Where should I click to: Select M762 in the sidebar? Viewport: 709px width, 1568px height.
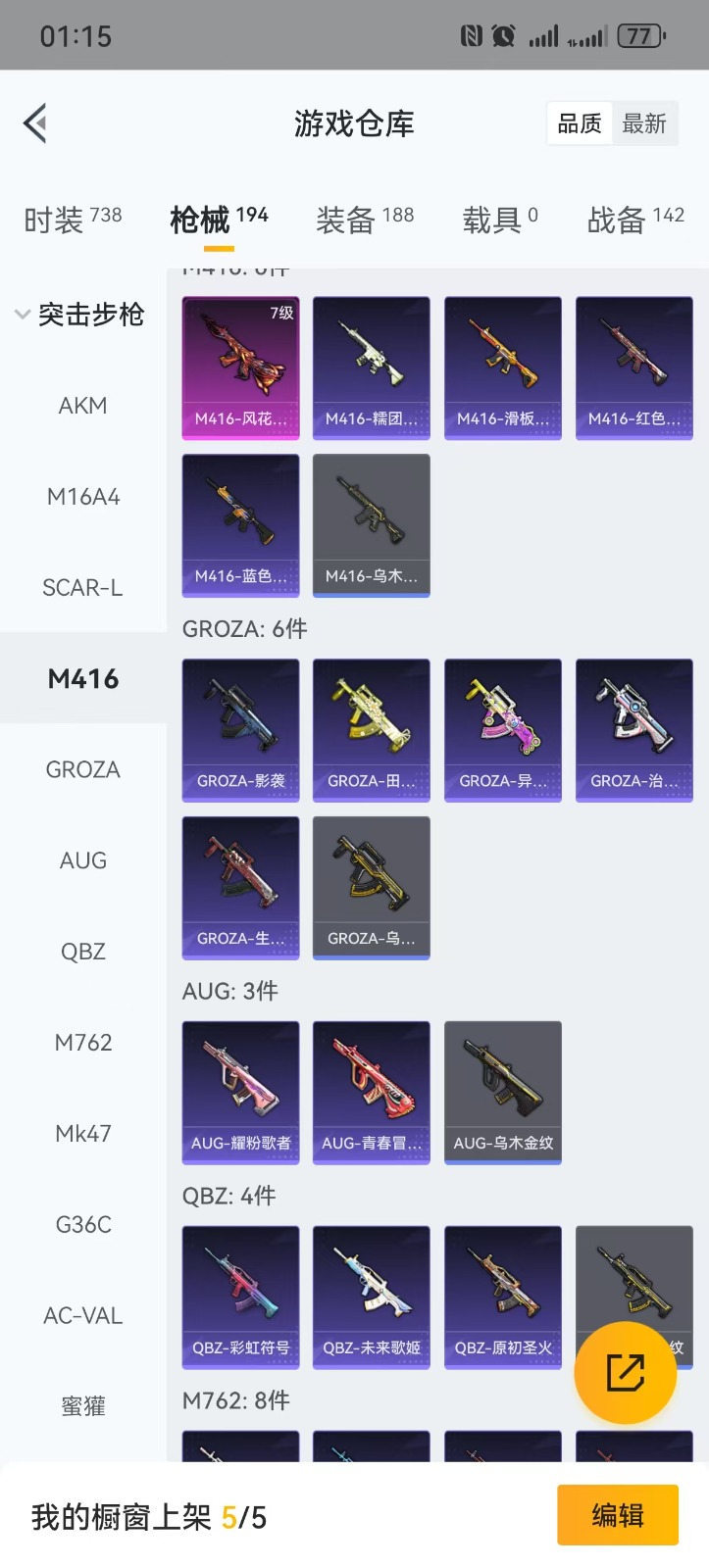coord(82,1043)
